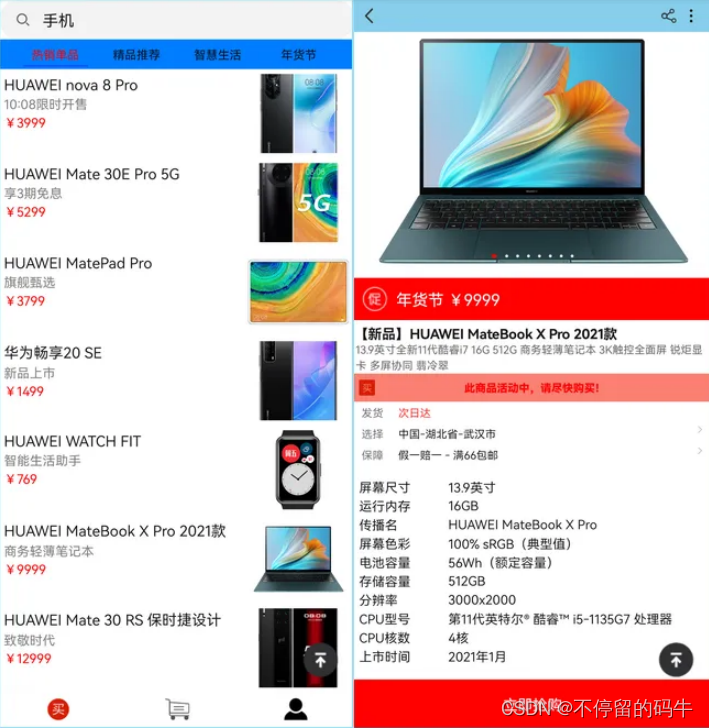Switch to the 精品推荐 tab
Viewport: 709px width, 728px height.
(x=136, y=55)
